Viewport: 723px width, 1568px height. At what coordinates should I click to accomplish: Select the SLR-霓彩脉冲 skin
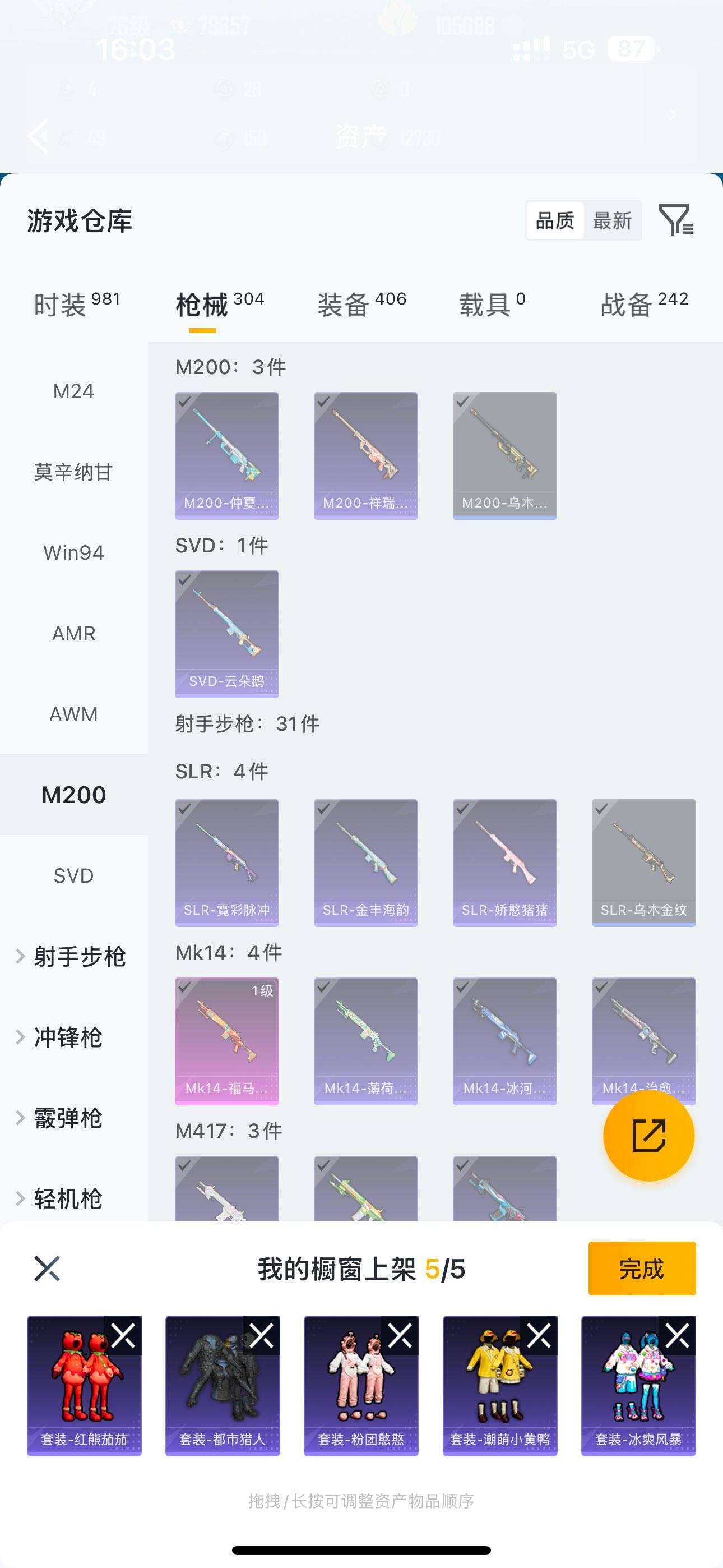[227, 863]
